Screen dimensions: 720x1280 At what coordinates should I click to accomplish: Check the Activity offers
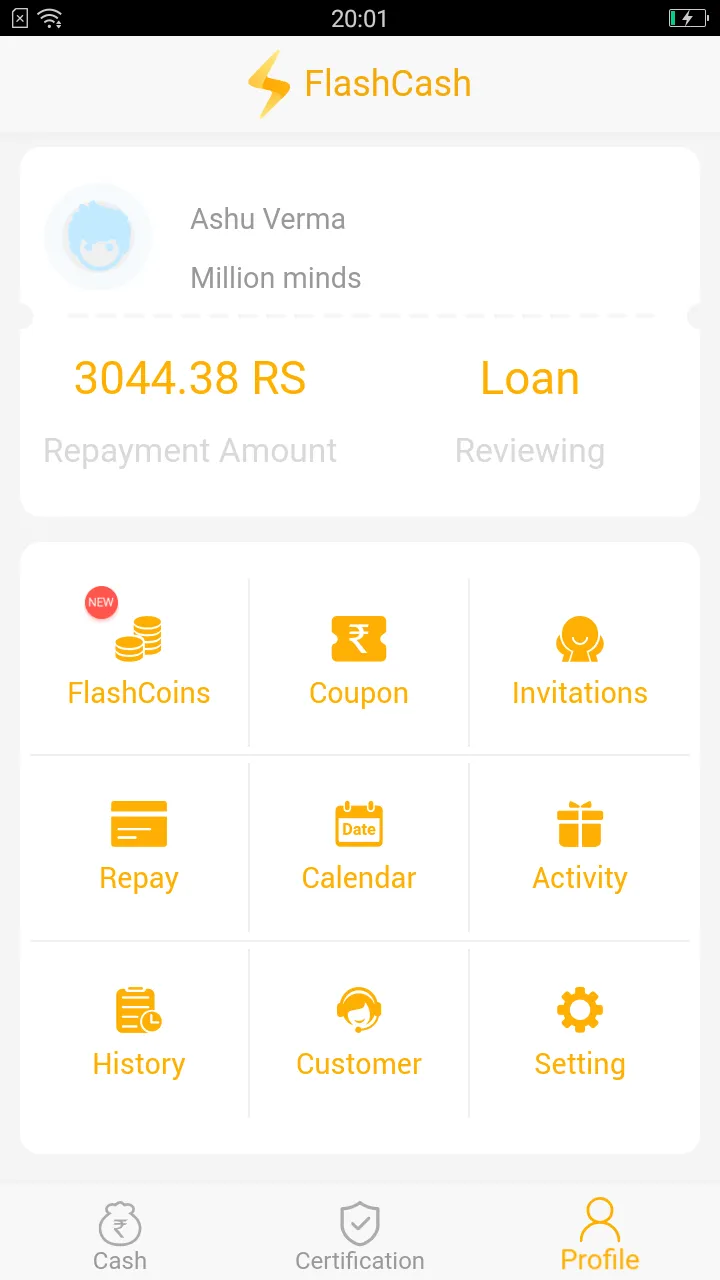tap(579, 847)
